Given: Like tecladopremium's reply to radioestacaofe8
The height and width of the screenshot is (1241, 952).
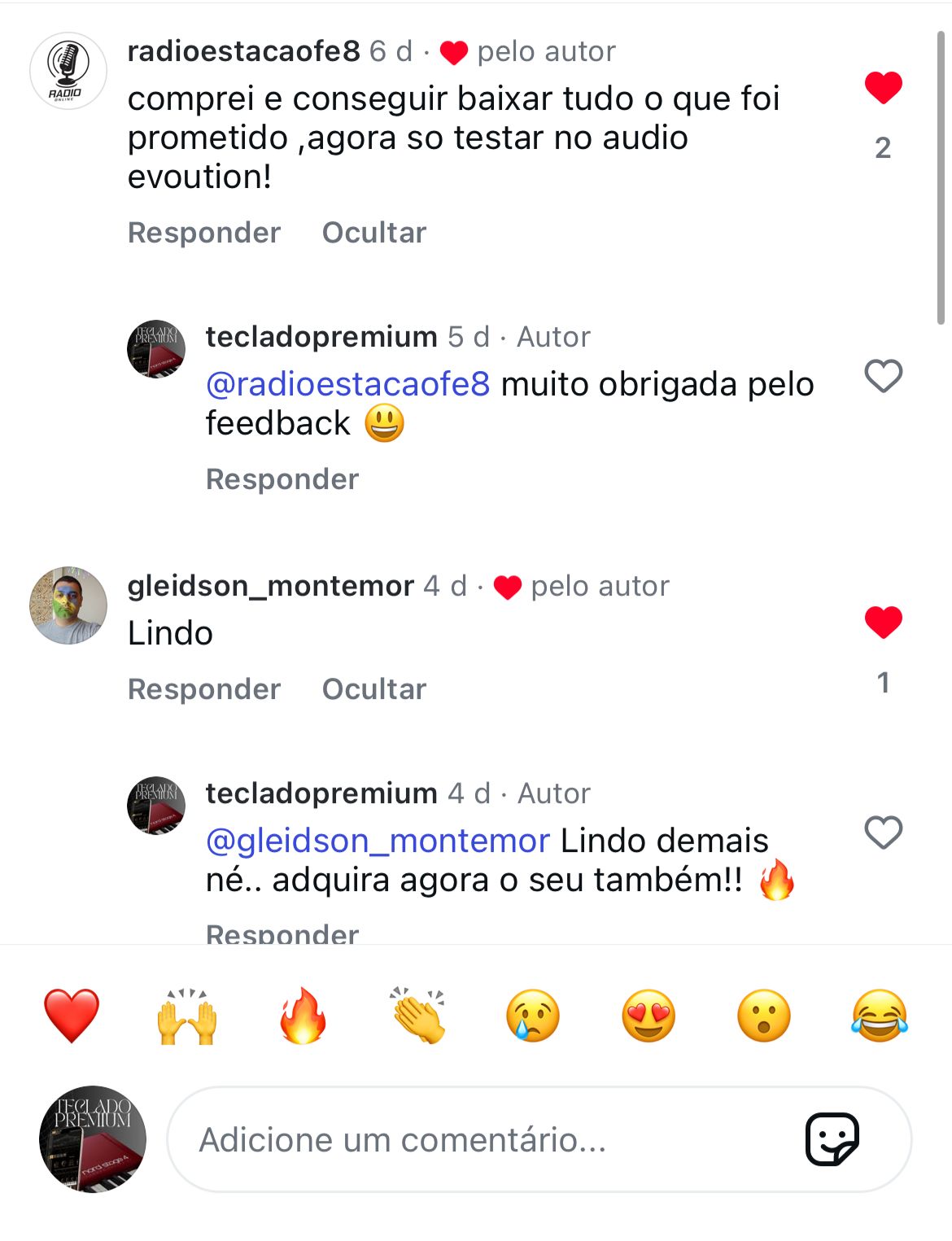Looking at the screenshot, I should click(x=885, y=374).
